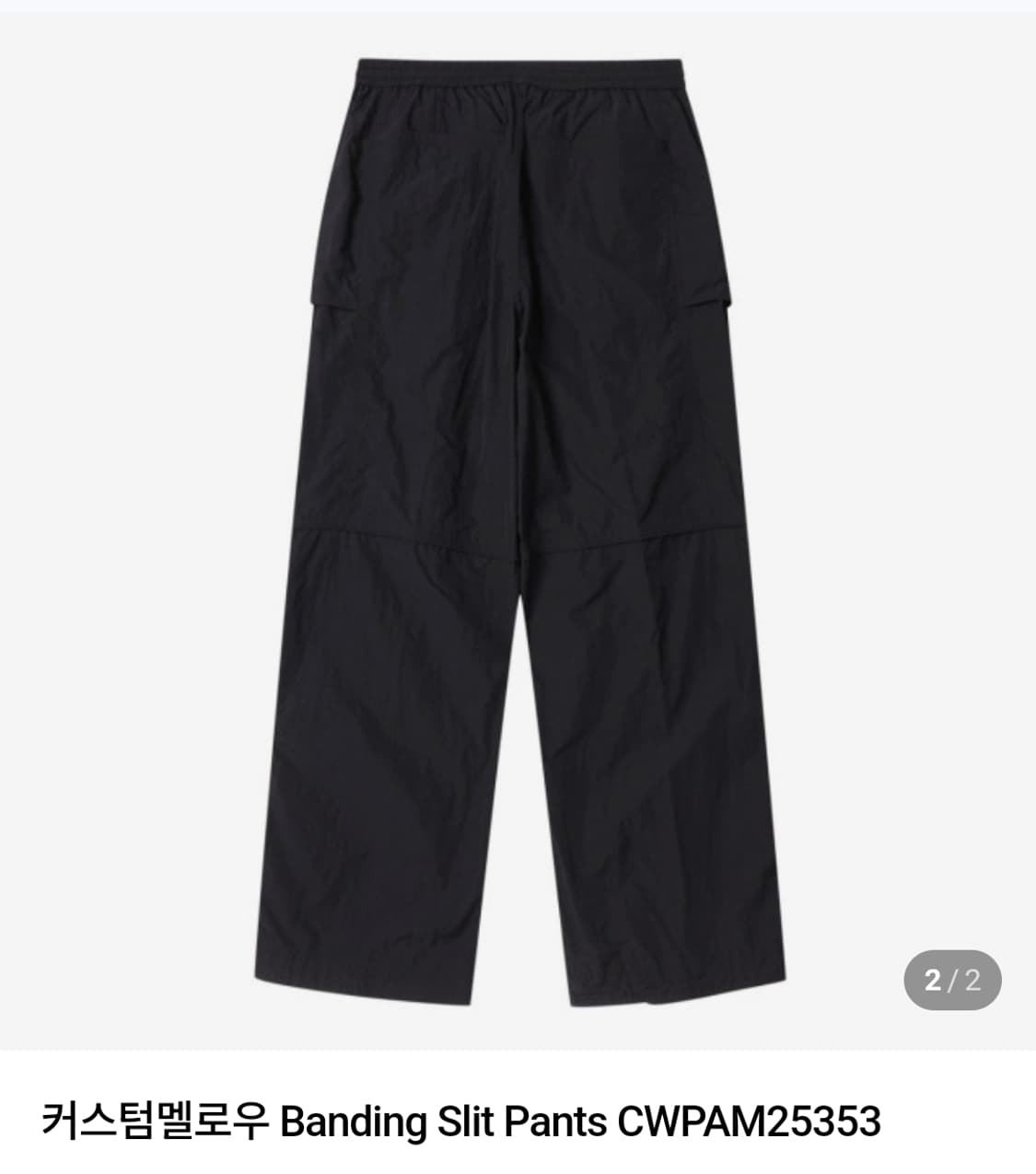This screenshot has width=1036, height=1174.
Task: Tap the 2/2 page indicator badge
Action: point(953,979)
